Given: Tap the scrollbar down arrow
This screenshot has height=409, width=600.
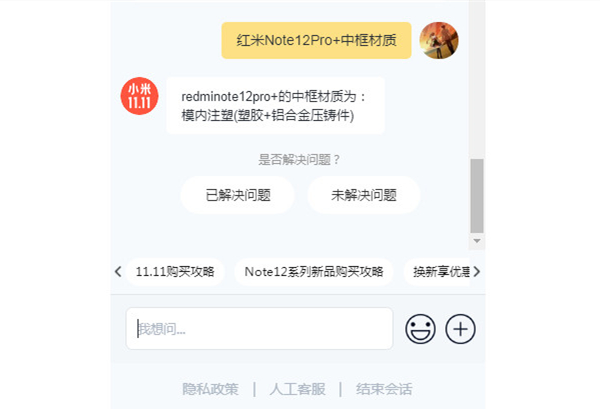Looking at the screenshot, I should pyautogui.click(x=477, y=241).
